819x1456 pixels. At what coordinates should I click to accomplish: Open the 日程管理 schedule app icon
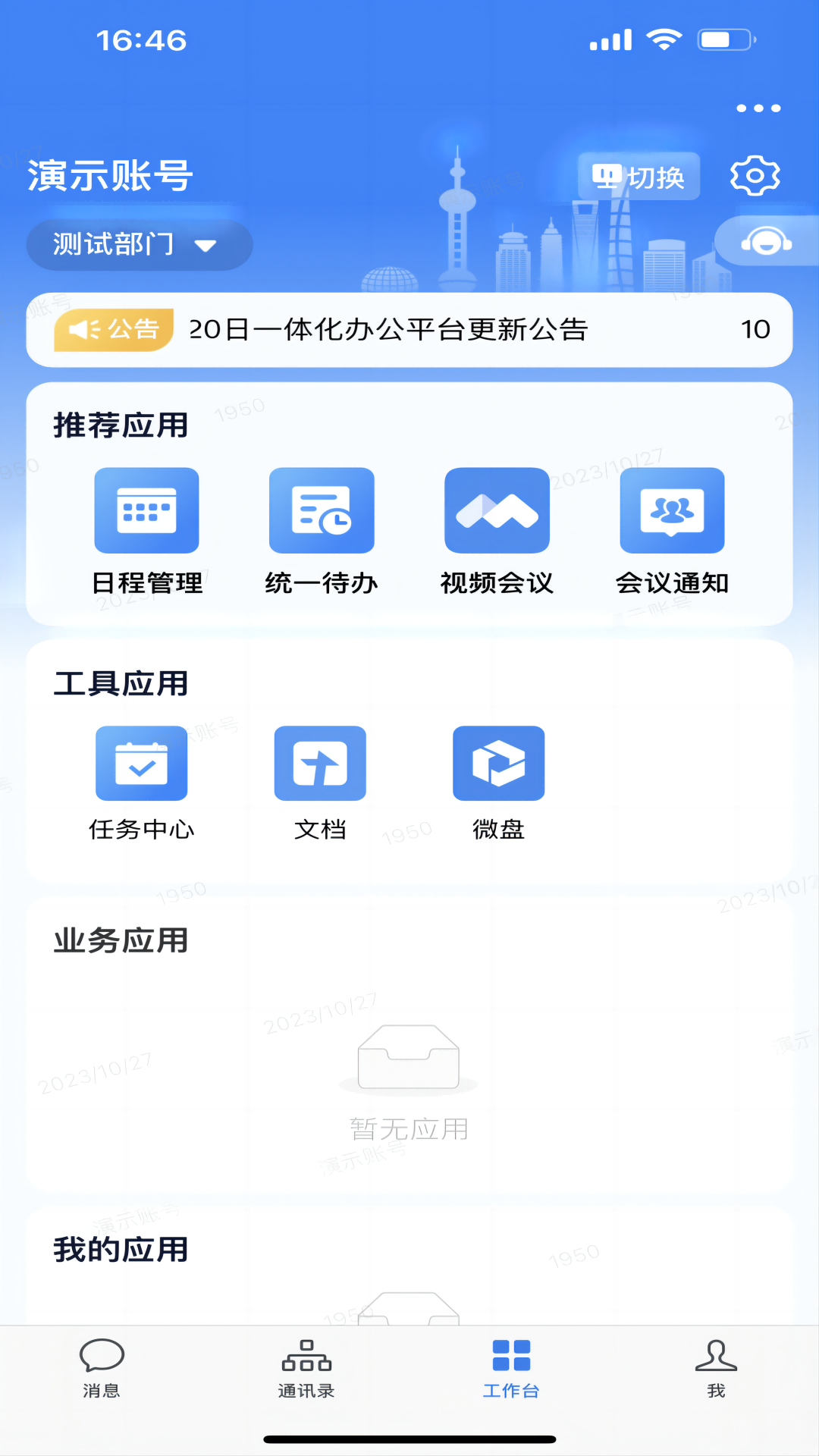click(148, 510)
